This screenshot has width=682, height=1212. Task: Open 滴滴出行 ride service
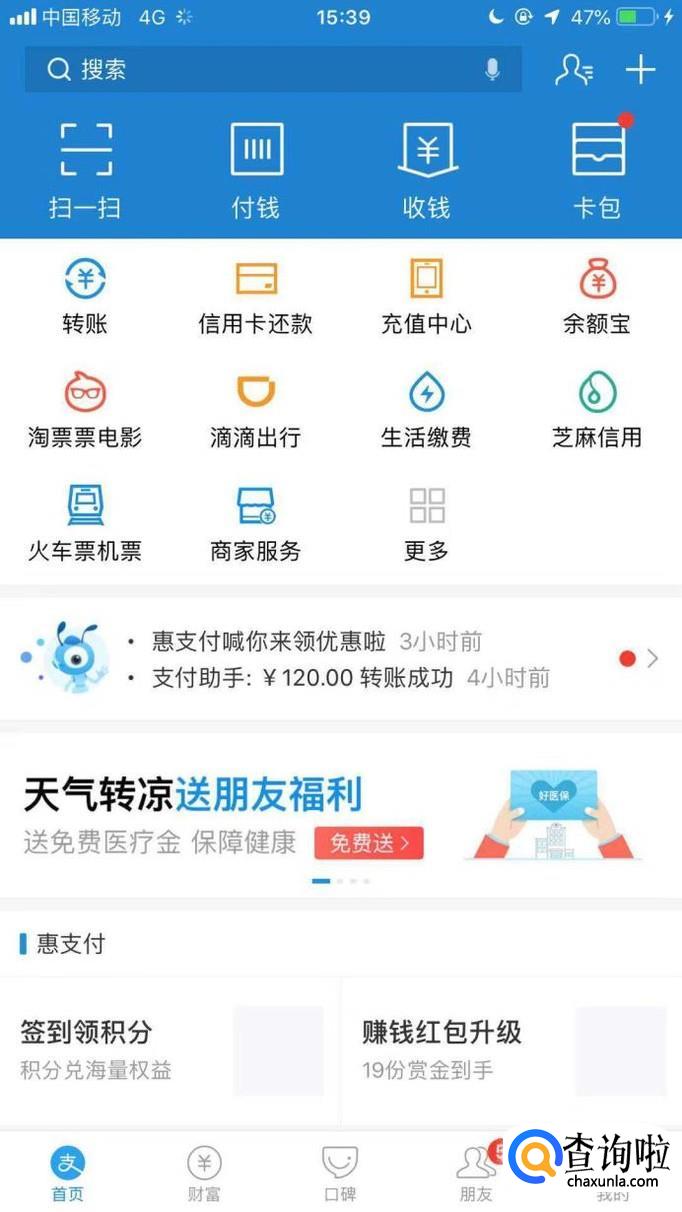256,410
